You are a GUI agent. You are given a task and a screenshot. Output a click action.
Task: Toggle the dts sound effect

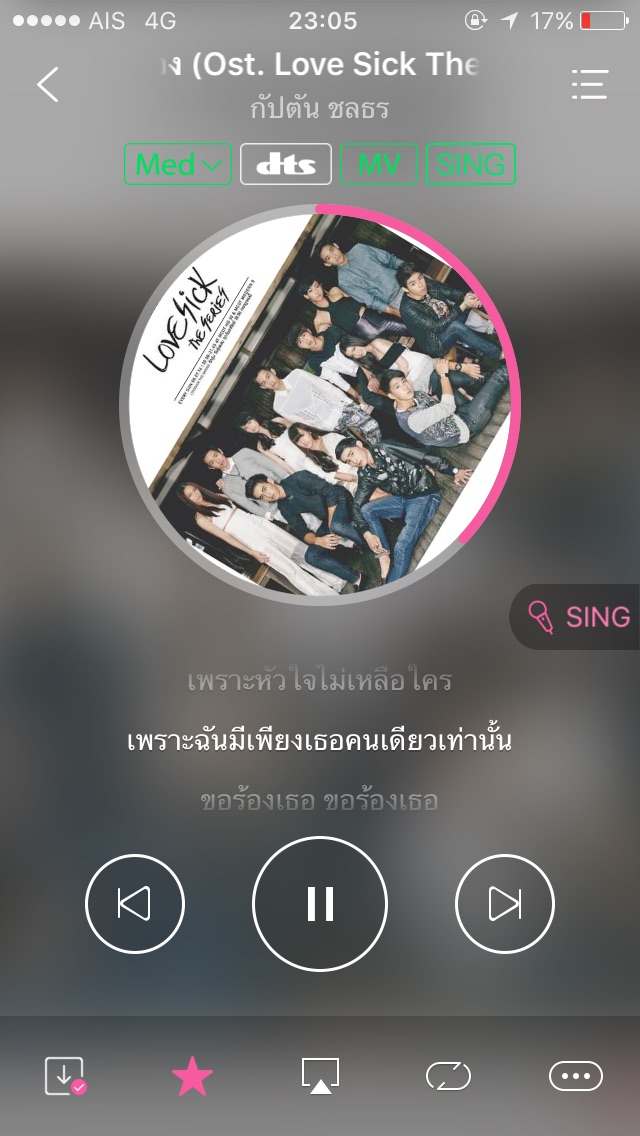point(286,165)
